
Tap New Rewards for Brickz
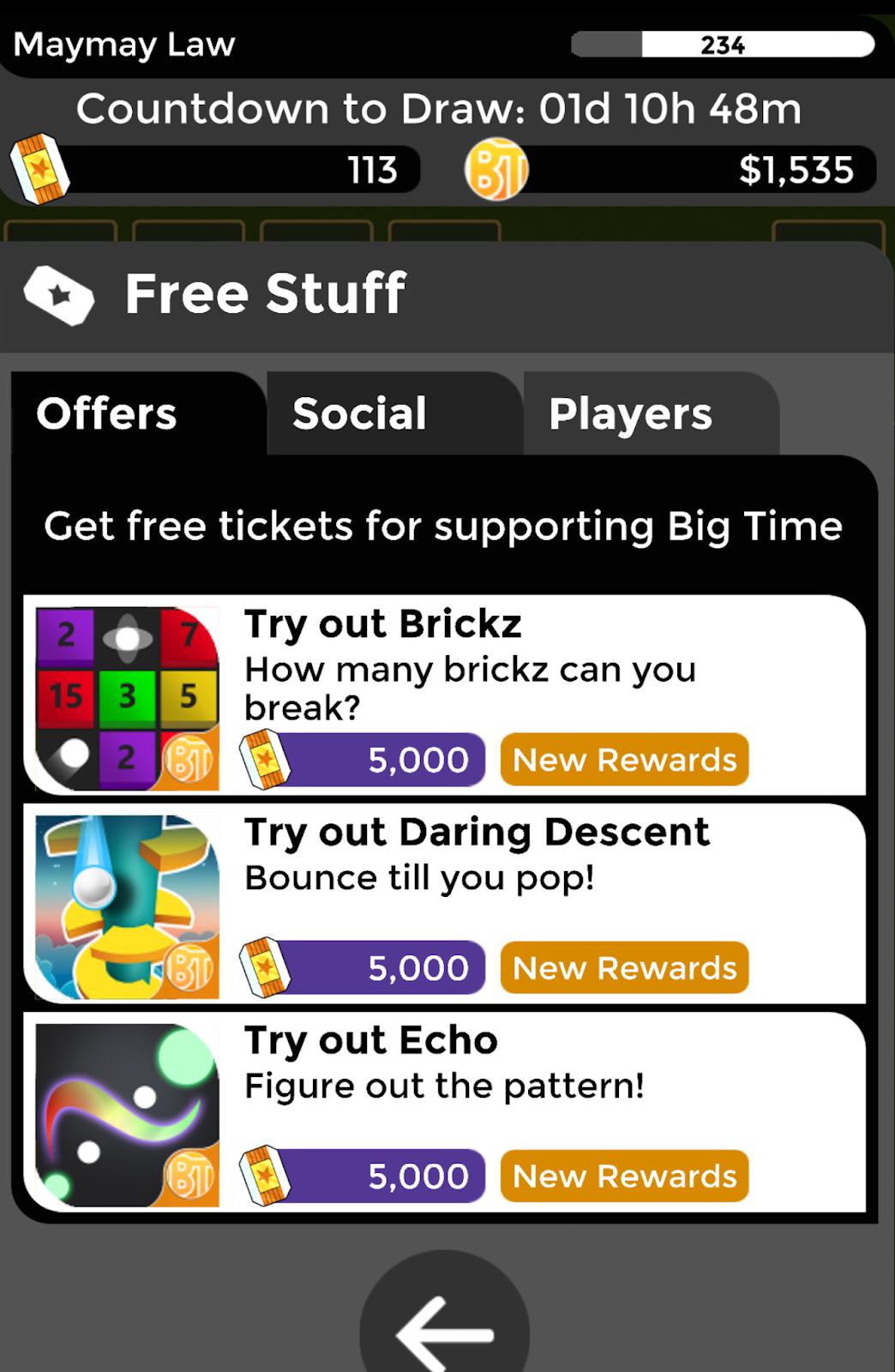(x=624, y=760)
